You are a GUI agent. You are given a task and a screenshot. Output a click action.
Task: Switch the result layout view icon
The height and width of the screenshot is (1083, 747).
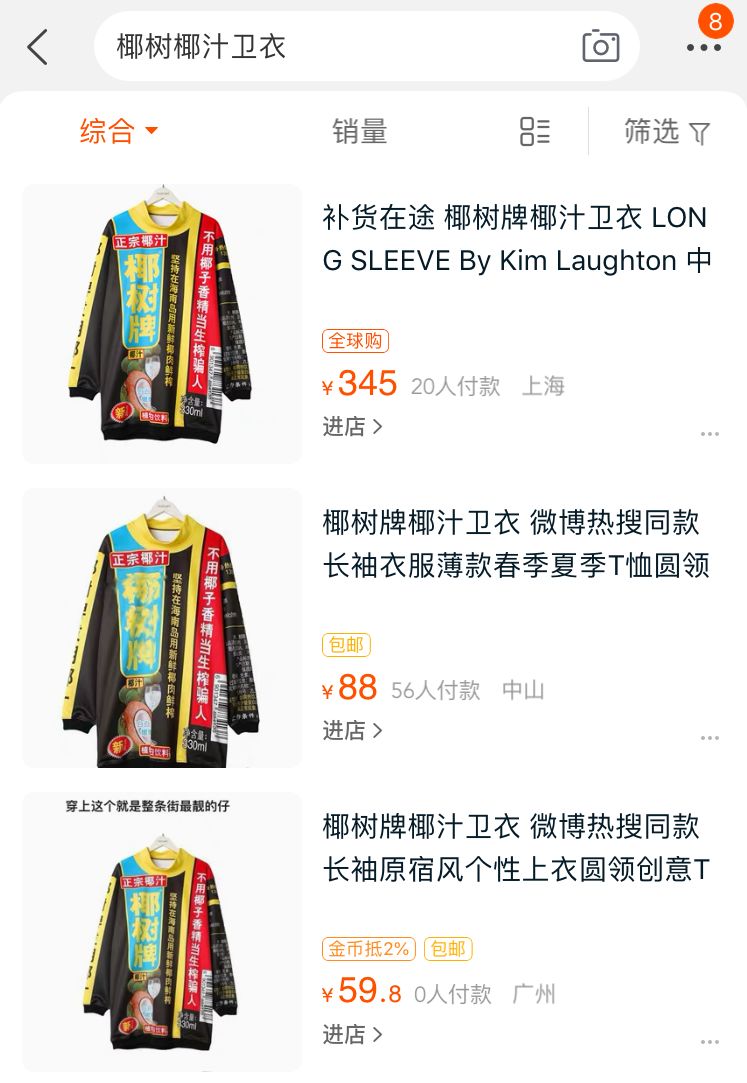pos(533,132)
